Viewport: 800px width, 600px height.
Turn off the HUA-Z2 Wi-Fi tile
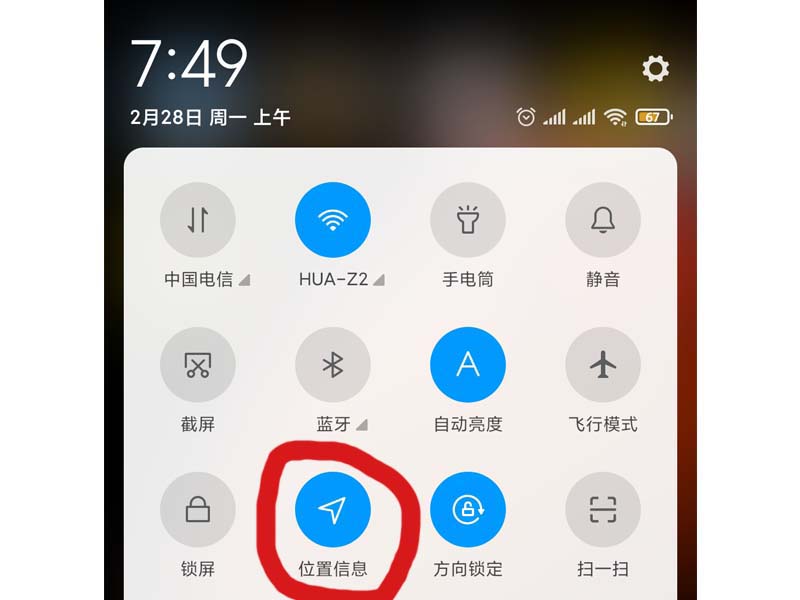333,221
